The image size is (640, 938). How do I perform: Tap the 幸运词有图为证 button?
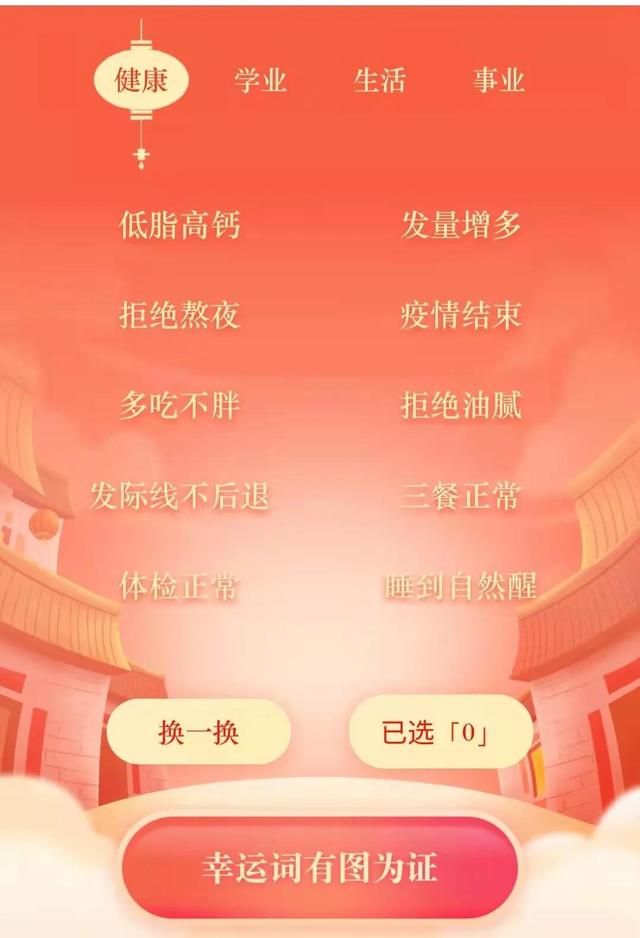click(x=320, y=867)
